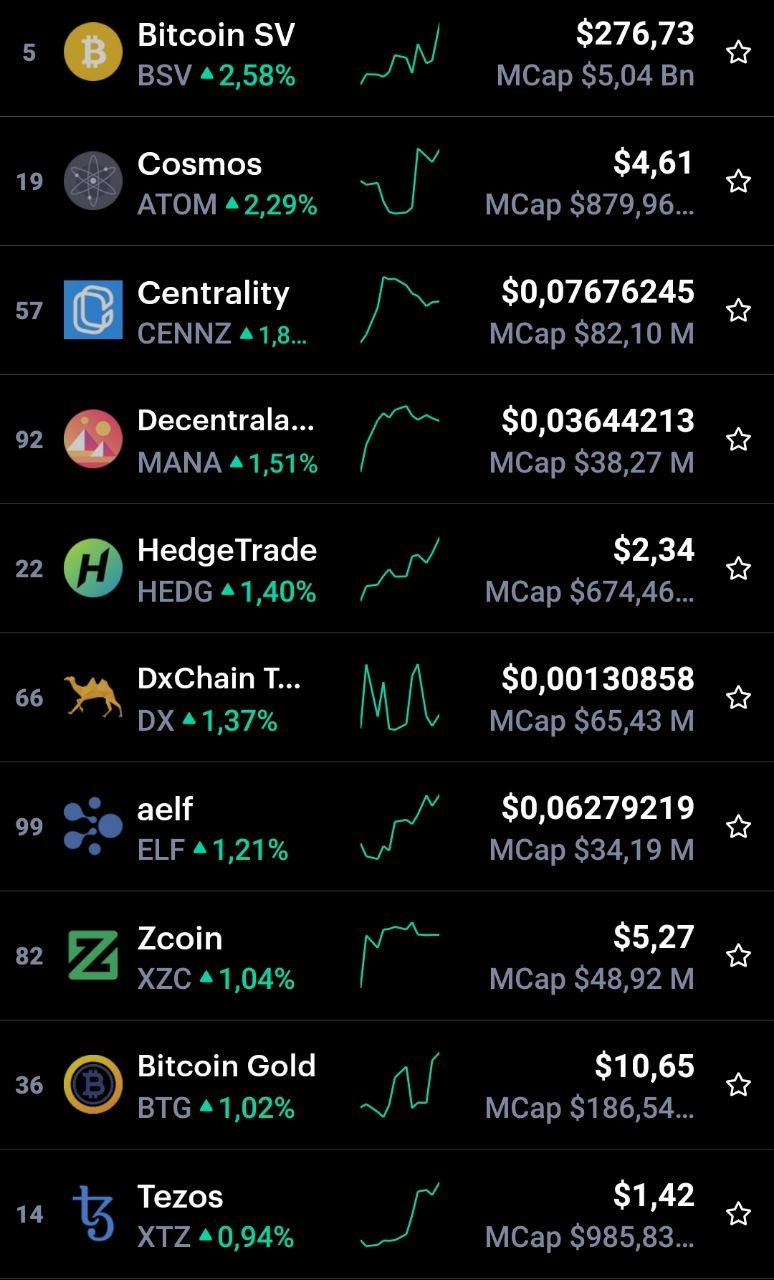
Task: Tap the star beside Tezos
Action: click(738, 1213)
